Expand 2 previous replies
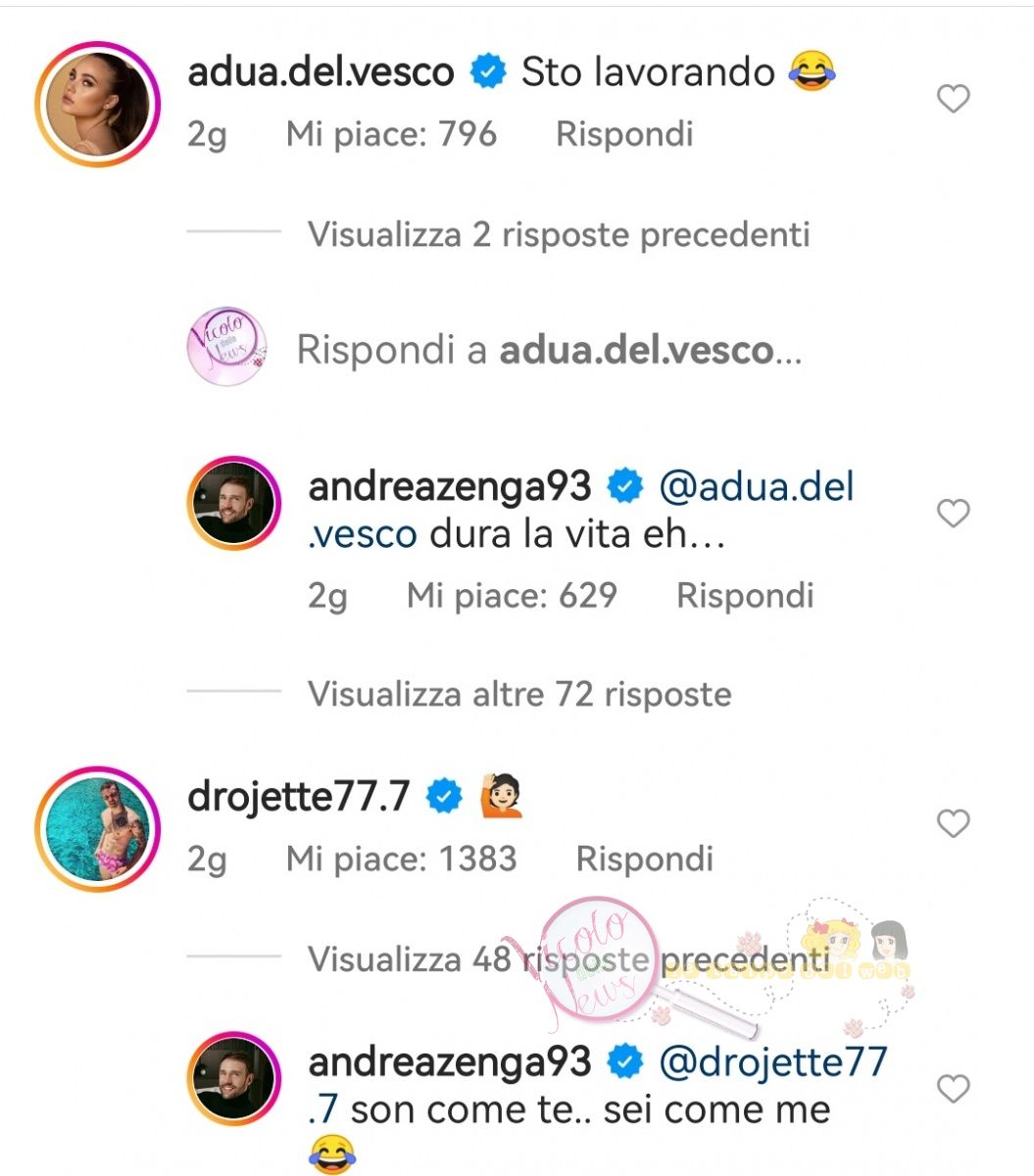Image resolution: width=1034 pixels, height=1176 pixels. pyautogui.click(x=558, y=234)
